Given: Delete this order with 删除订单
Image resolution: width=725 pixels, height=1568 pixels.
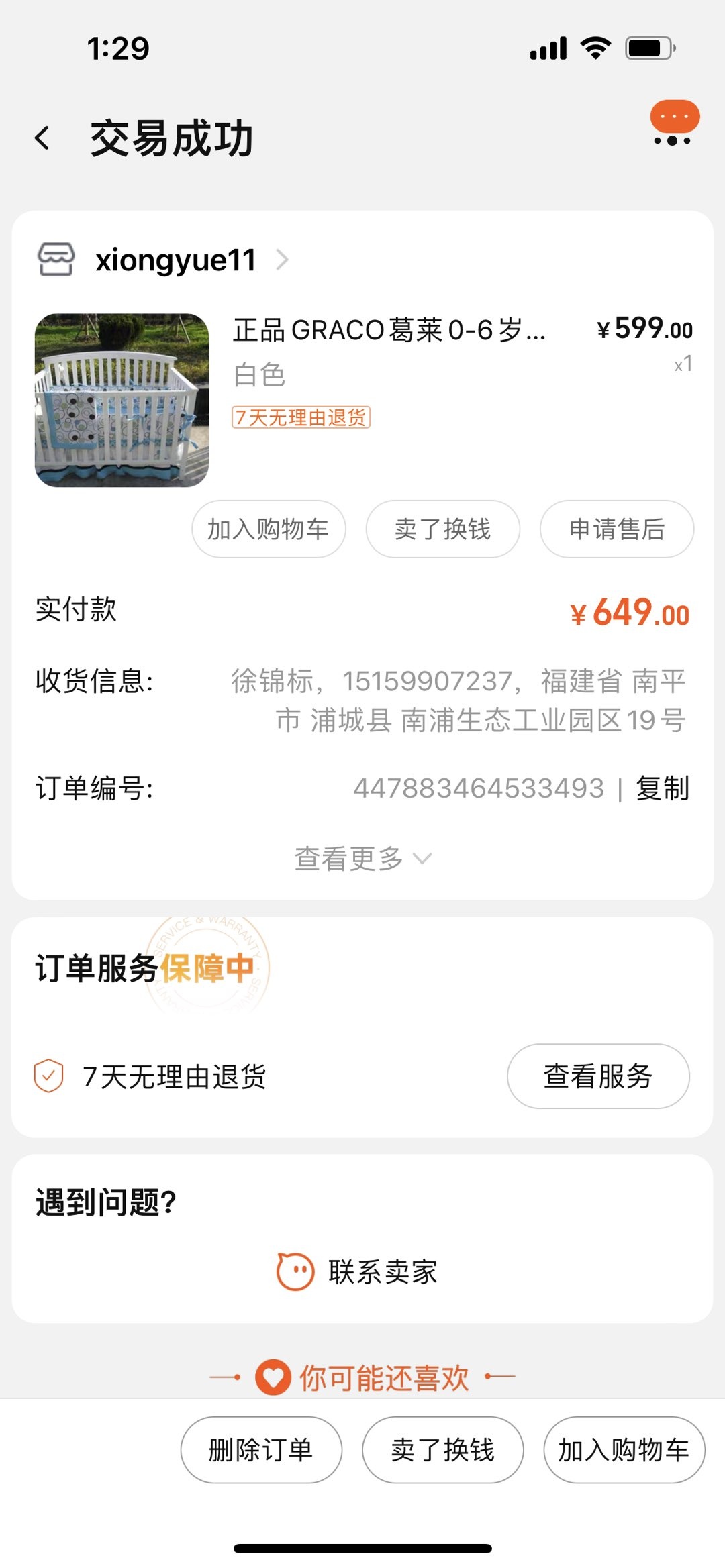Looking at the screenshot, I should (261, 1450).
